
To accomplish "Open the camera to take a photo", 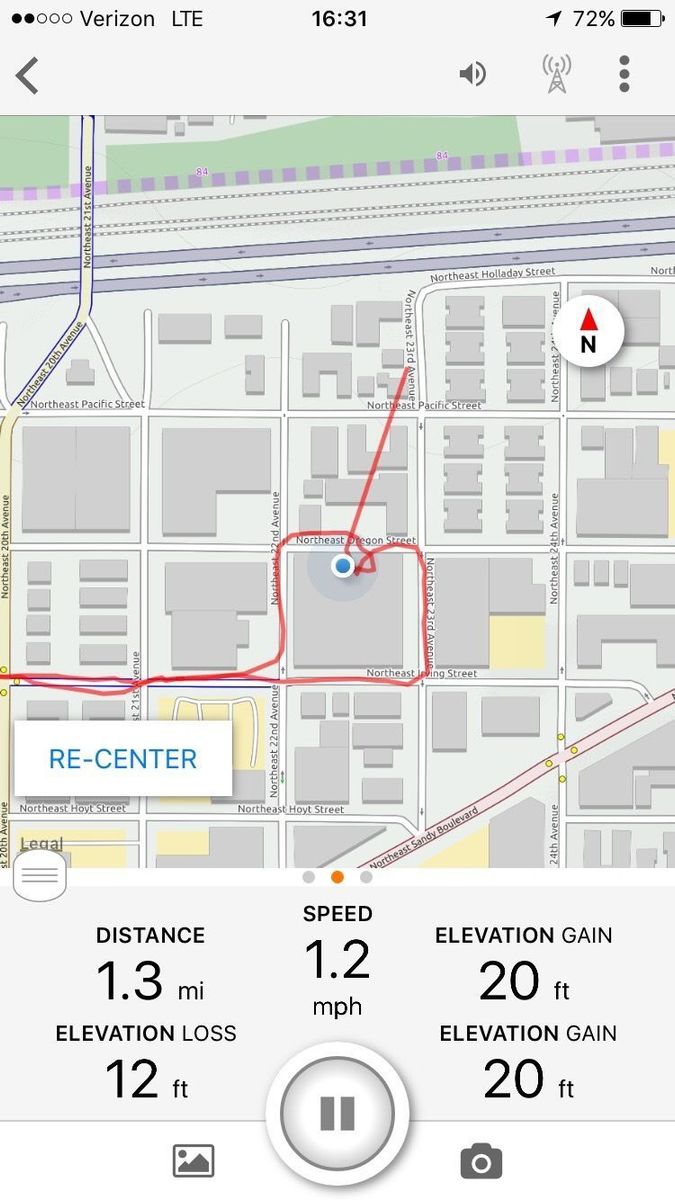I will coord(481,1161).
